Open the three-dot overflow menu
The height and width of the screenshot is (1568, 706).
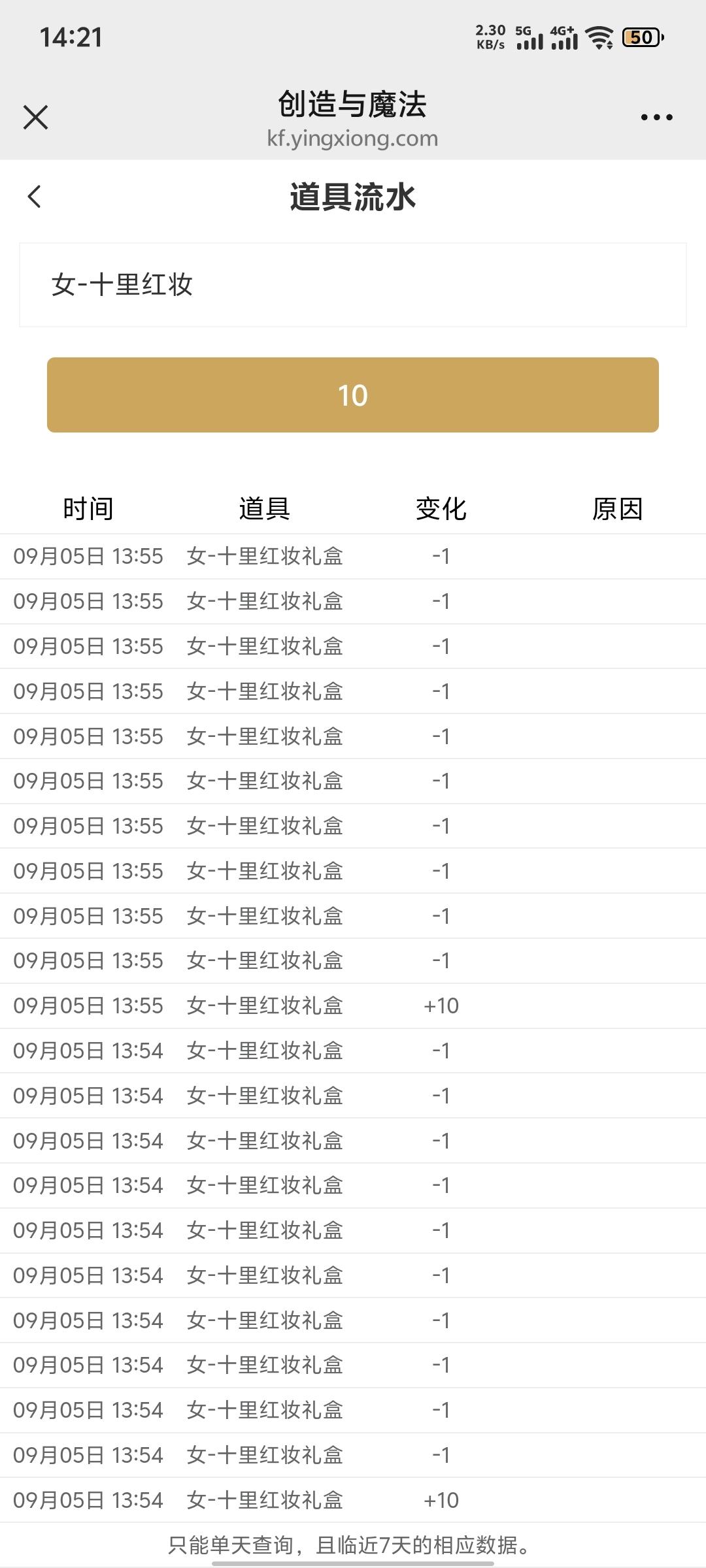656,118
